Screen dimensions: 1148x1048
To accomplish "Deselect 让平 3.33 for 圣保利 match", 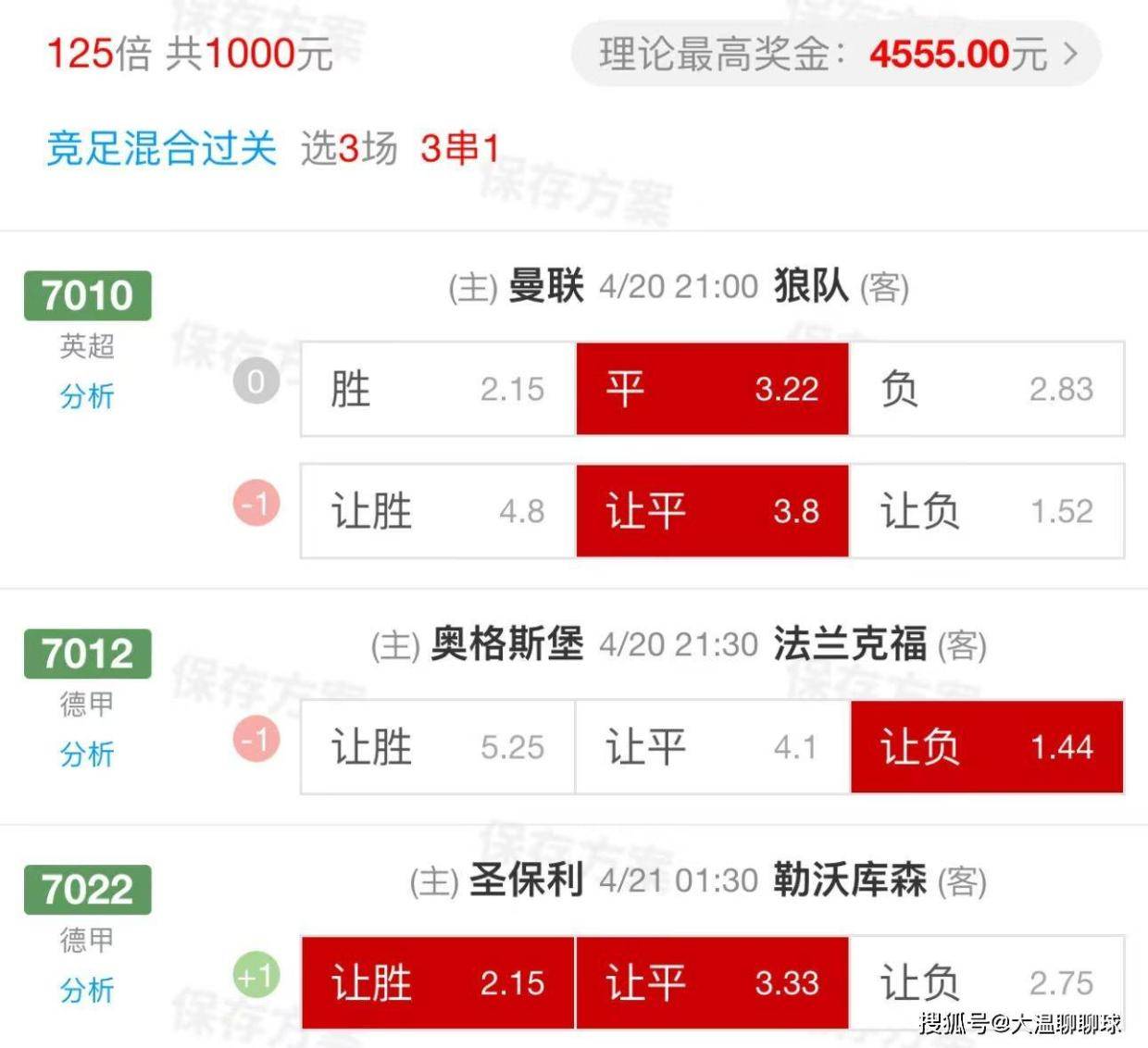I will coord(712,982).
